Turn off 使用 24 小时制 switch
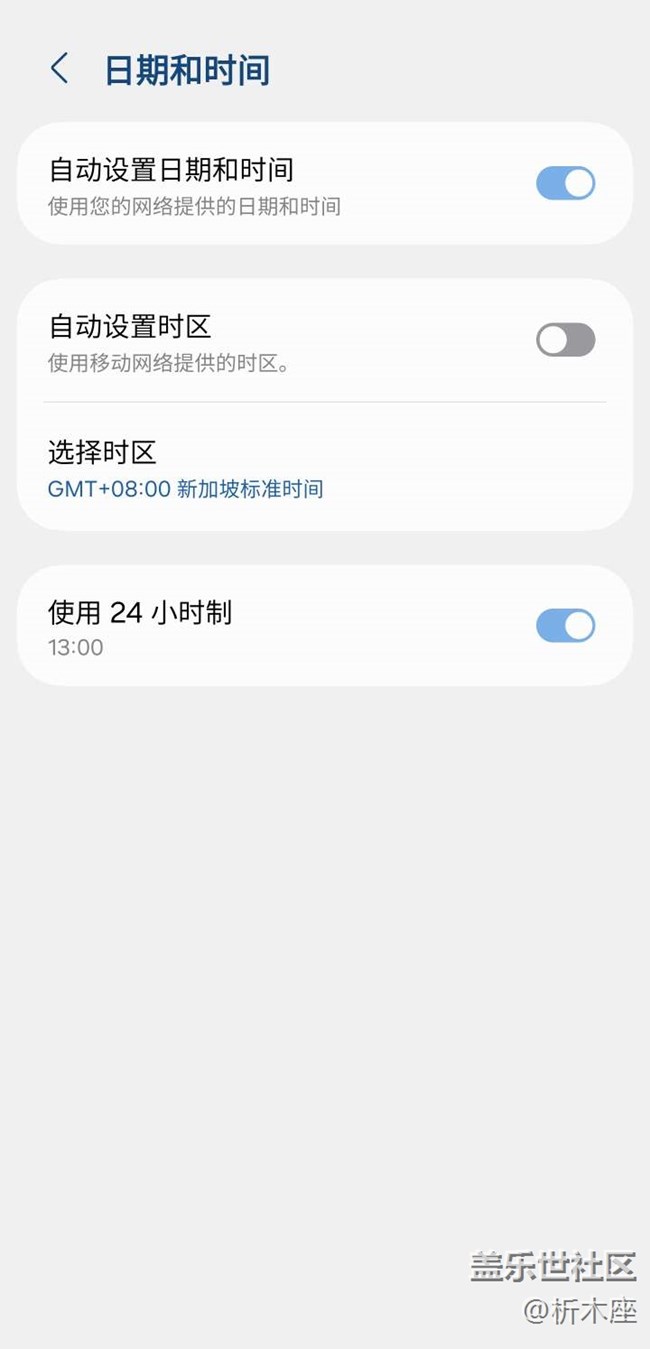The image size is (650, 1349). (x=565, y=626)
